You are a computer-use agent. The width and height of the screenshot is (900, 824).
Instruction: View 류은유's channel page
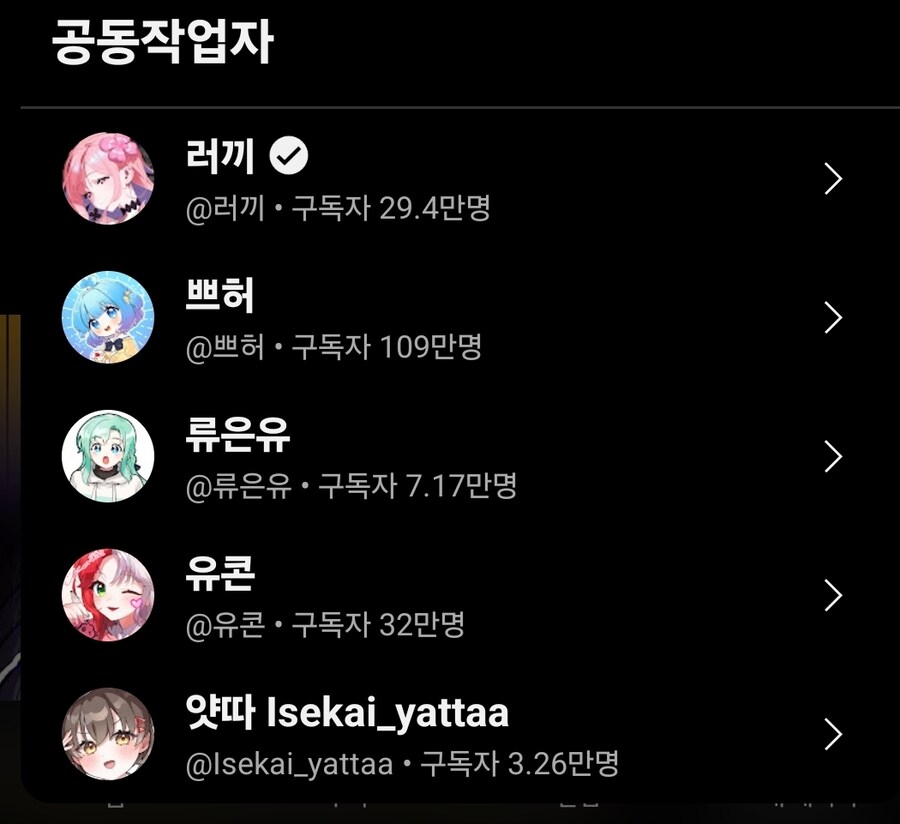pos(450,457)
